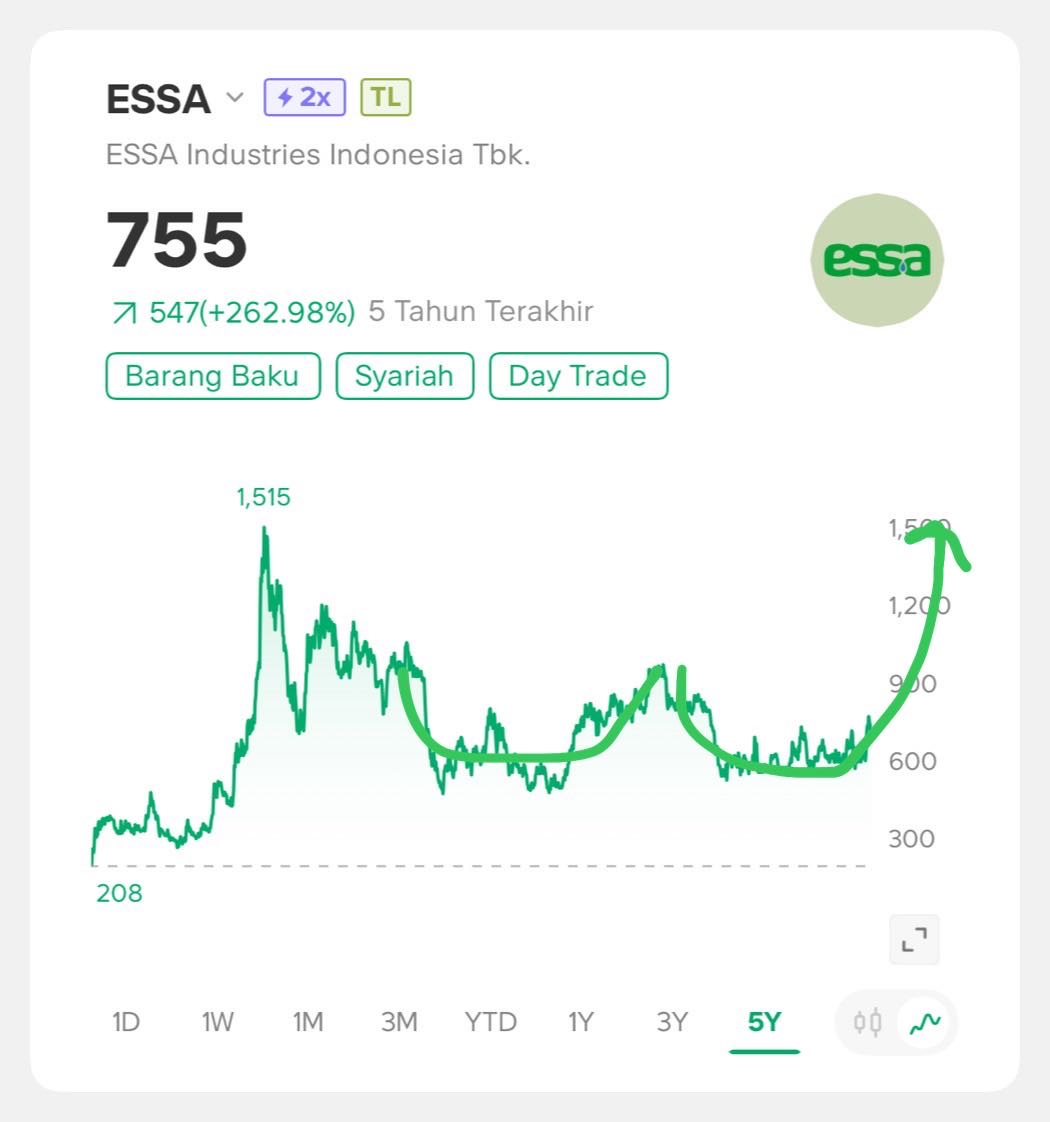Show the YTD chart range
Viewport: 1050px width, 1122px height.
pyautogui.click(x=491, y=1022)
